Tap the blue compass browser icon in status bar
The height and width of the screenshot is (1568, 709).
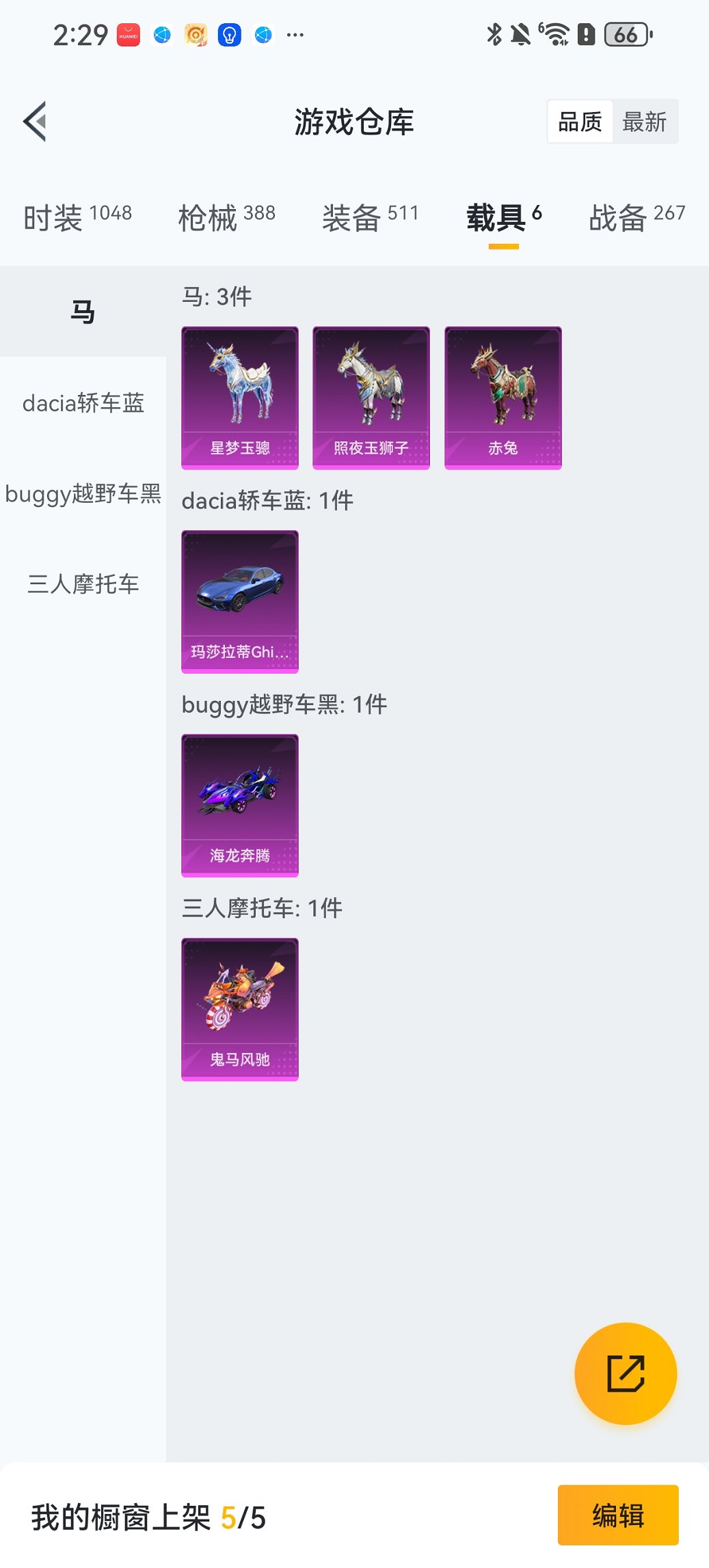161,34
